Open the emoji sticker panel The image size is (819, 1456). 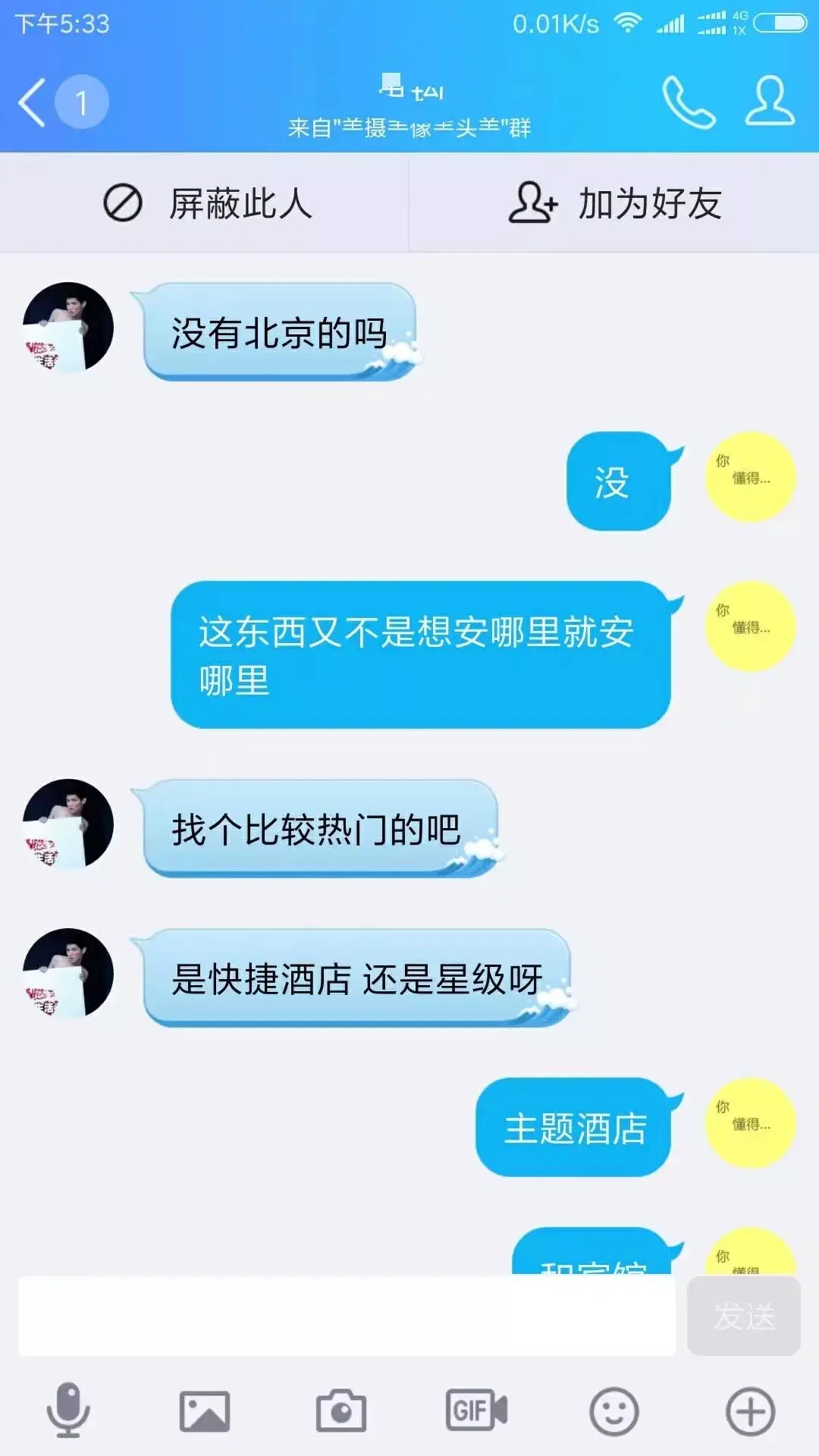tap(613, 1411)
